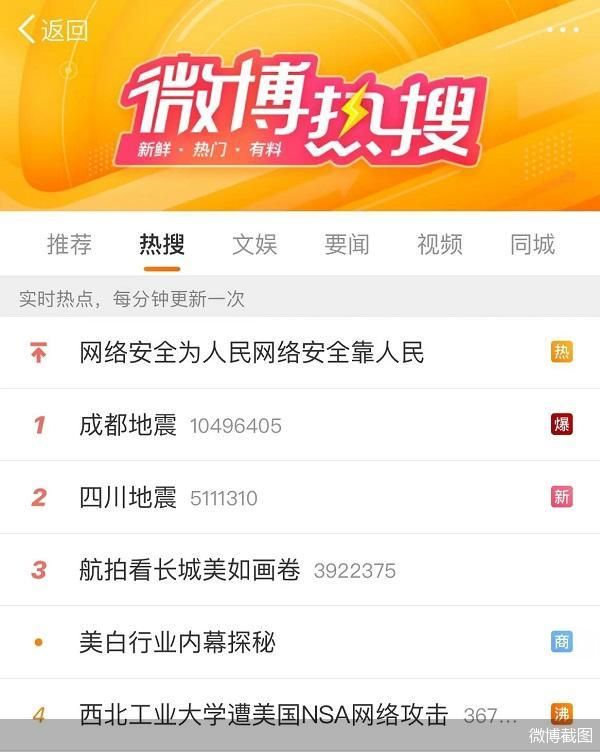Image resolution: width=600 pixels, height=752 pixels.
Task: Go to the 视频 tab
Action: point(440,244)
